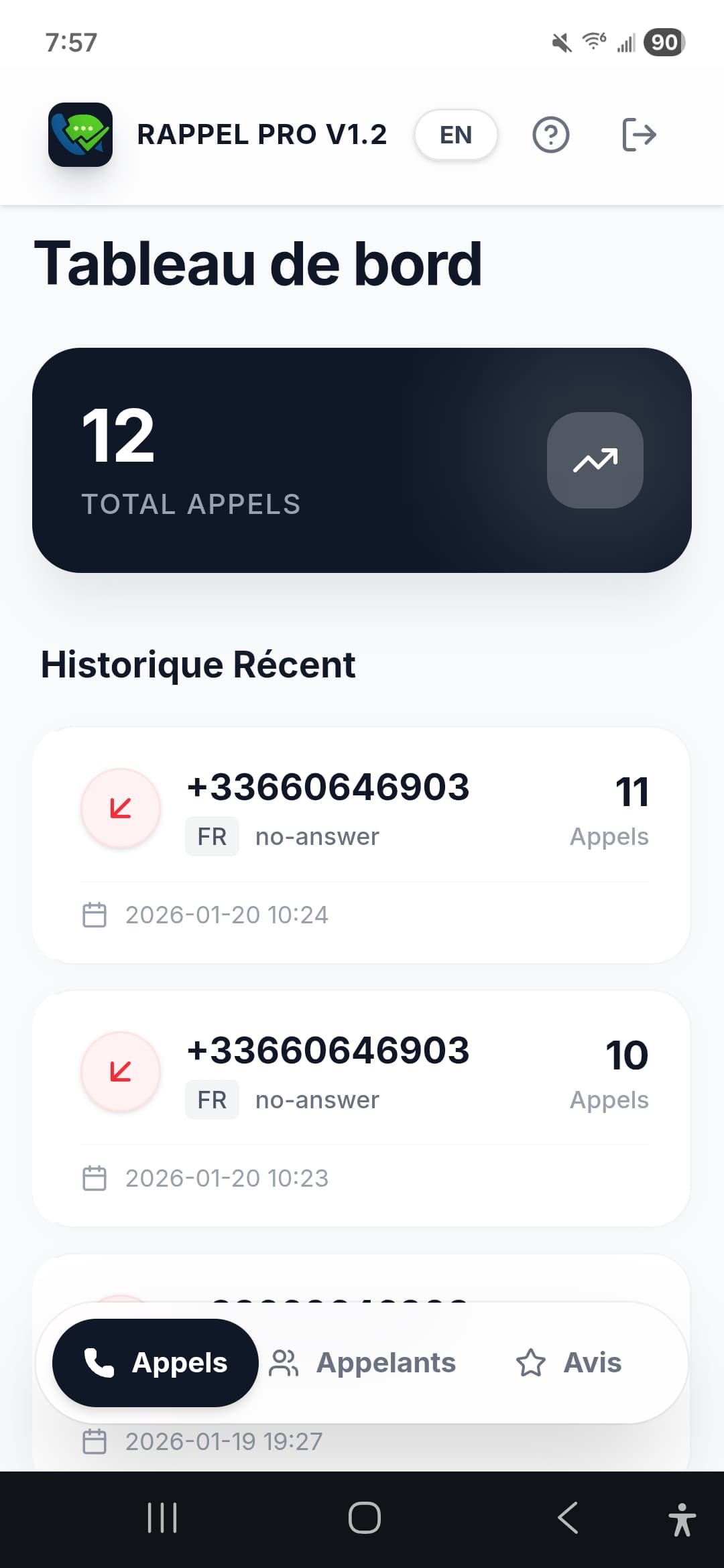This screenshot has height=1568, width=724.
Task: Click the red incoming call icon on first record
Action: (120, 807)
